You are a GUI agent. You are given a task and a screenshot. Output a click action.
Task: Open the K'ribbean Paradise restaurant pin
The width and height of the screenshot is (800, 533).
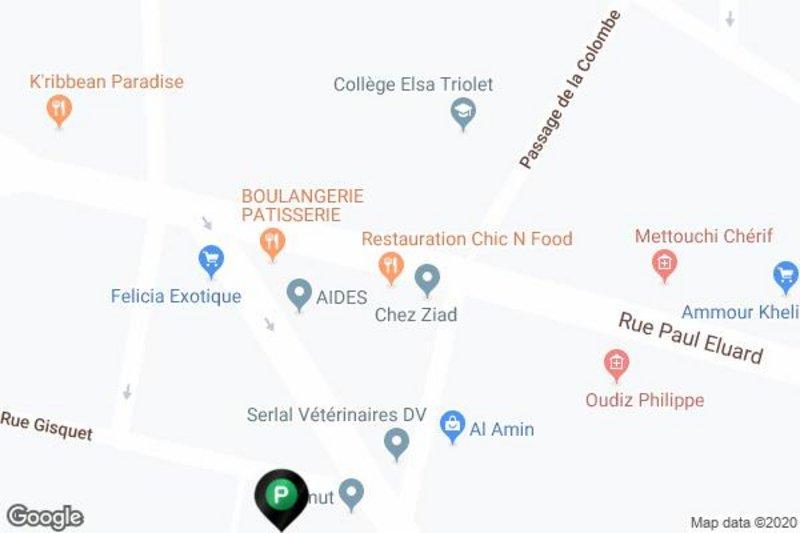(59, 109)
